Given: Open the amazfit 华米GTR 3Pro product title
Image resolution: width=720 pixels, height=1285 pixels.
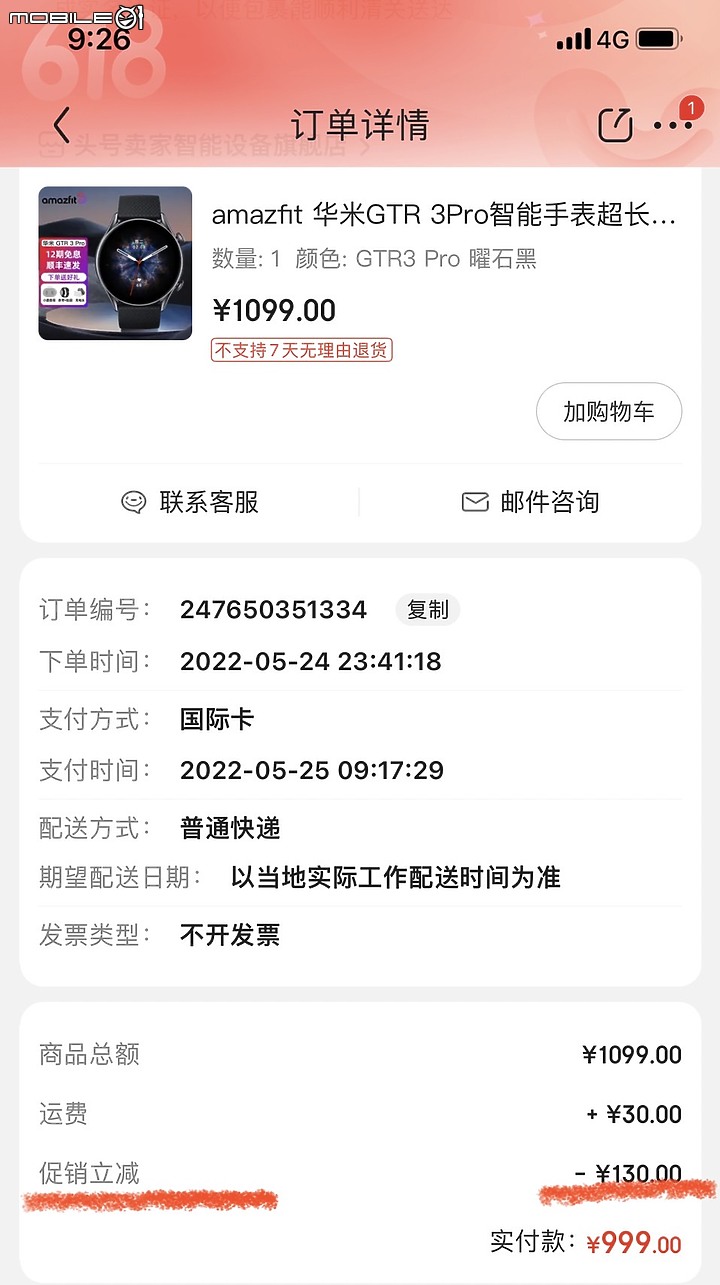Looking at the screenshot, I should [x=444, y=214].
